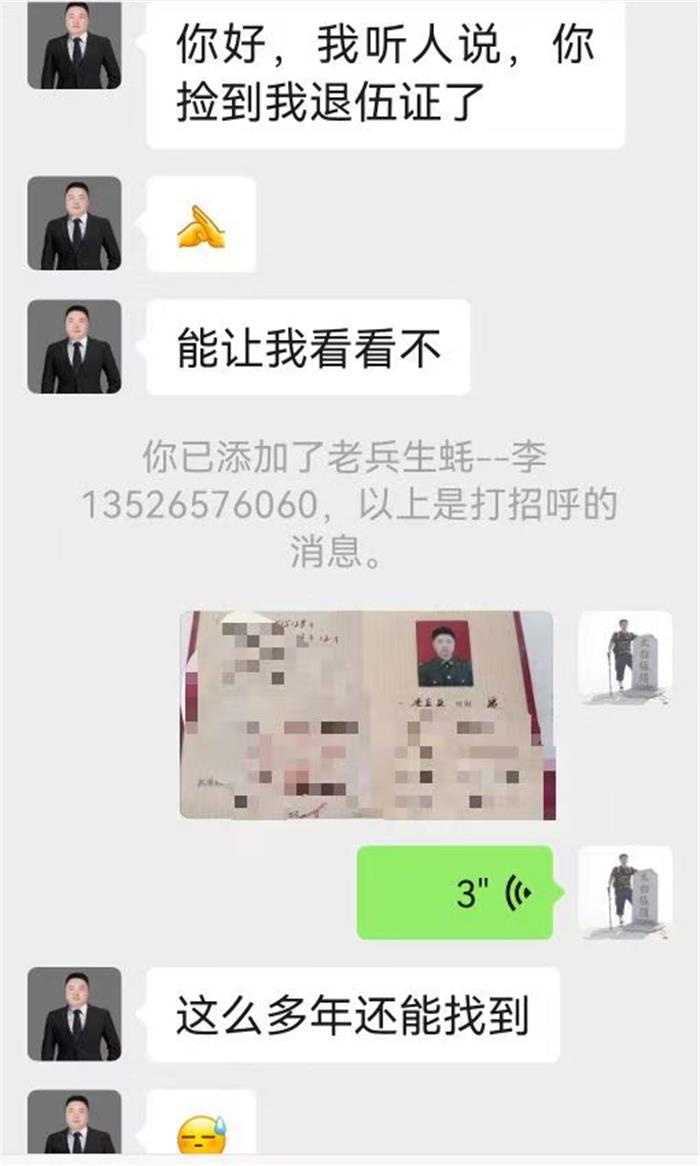Open own avatar next to the photo

coord(625,658)
